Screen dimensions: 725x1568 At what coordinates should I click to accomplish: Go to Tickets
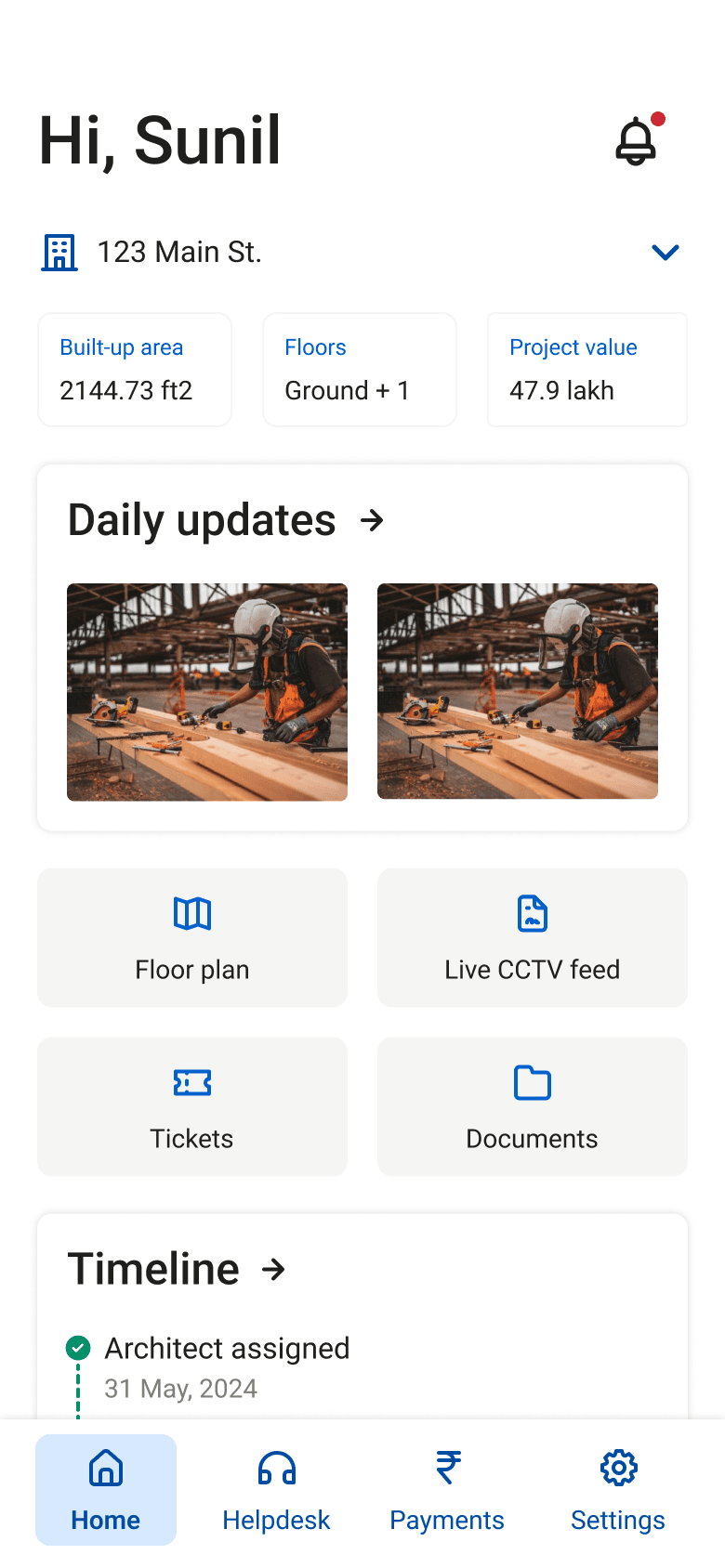tap(192, 1106)
